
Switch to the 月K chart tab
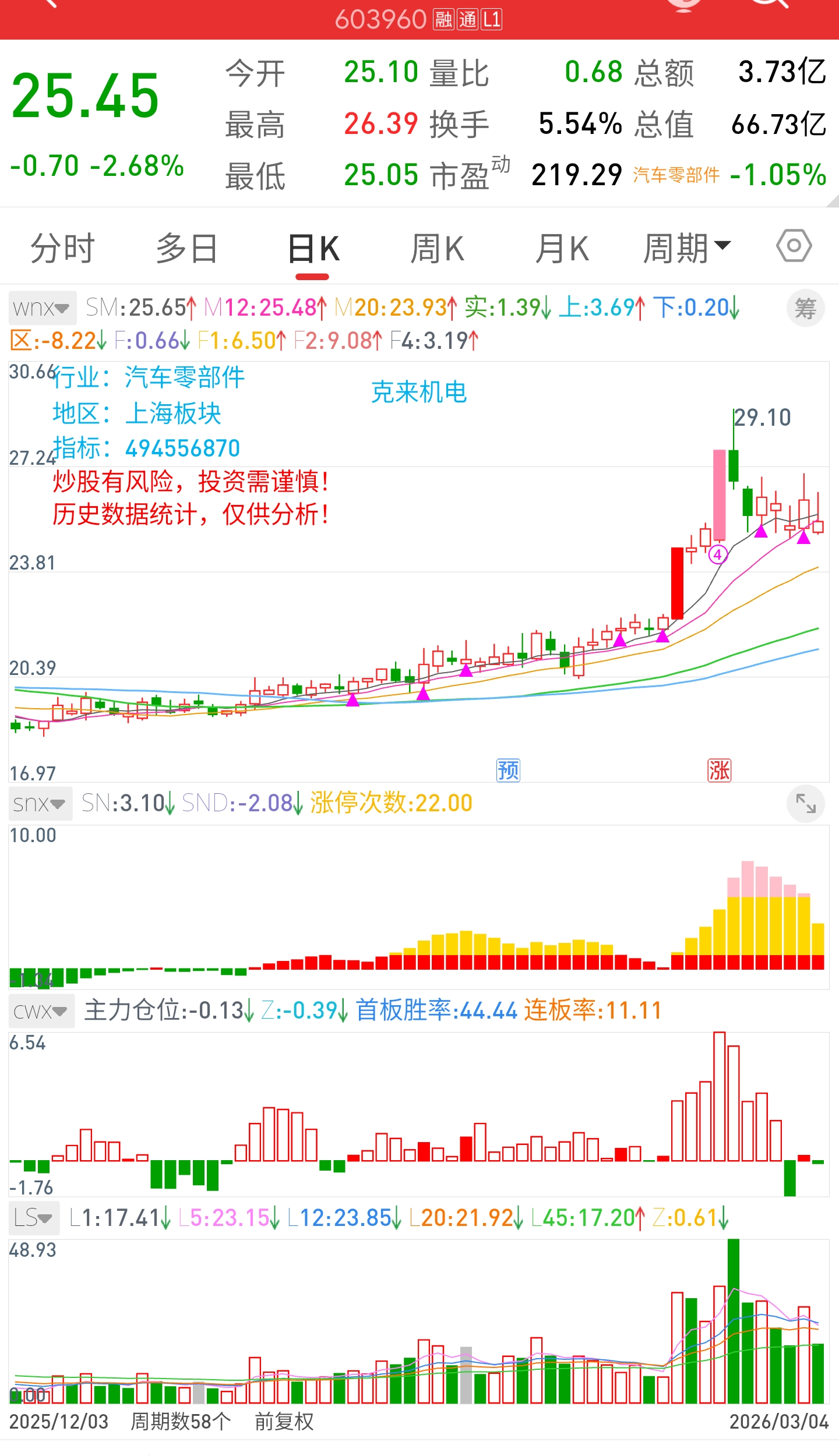click(x=562, y=249)
